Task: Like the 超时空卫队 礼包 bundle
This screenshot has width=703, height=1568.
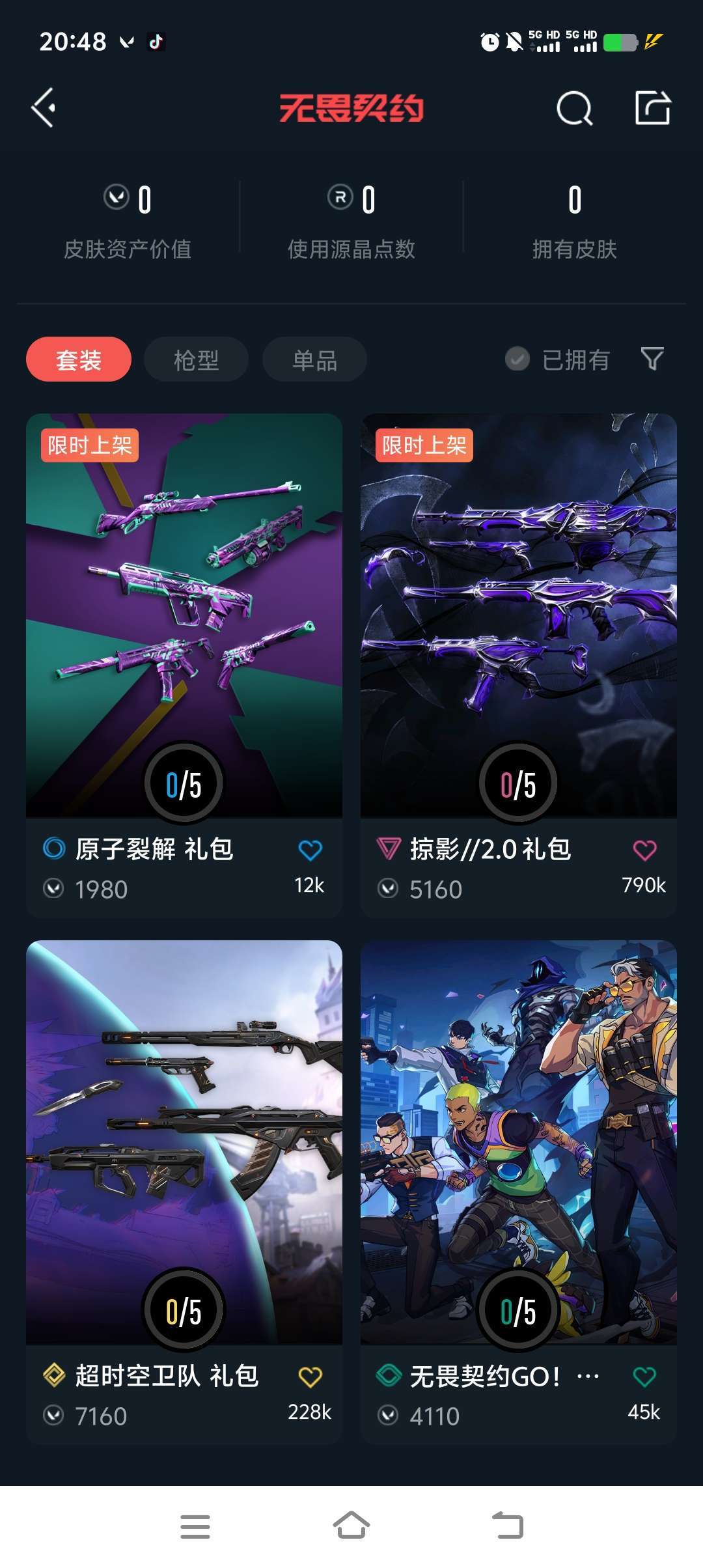Action: (310, 1377)
